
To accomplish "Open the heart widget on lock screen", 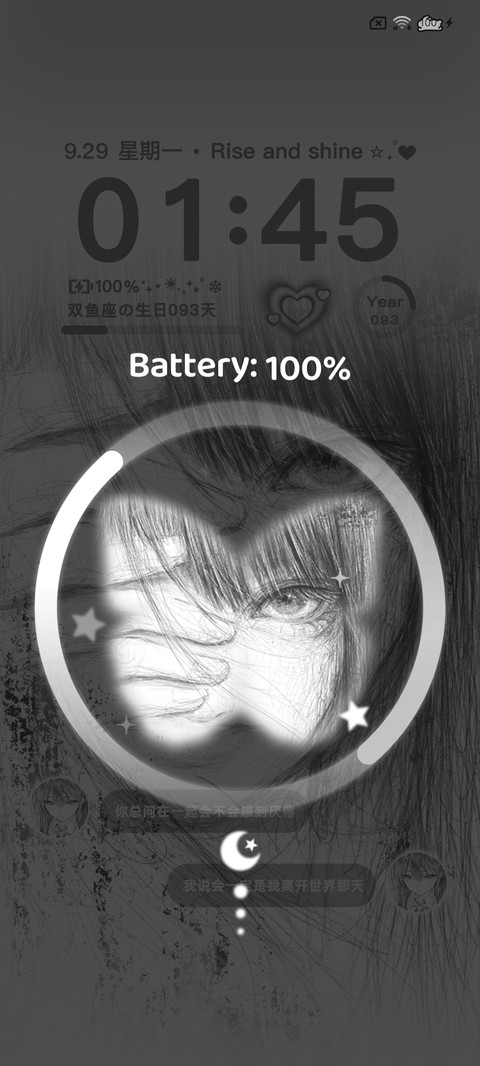I will [297, 307].
